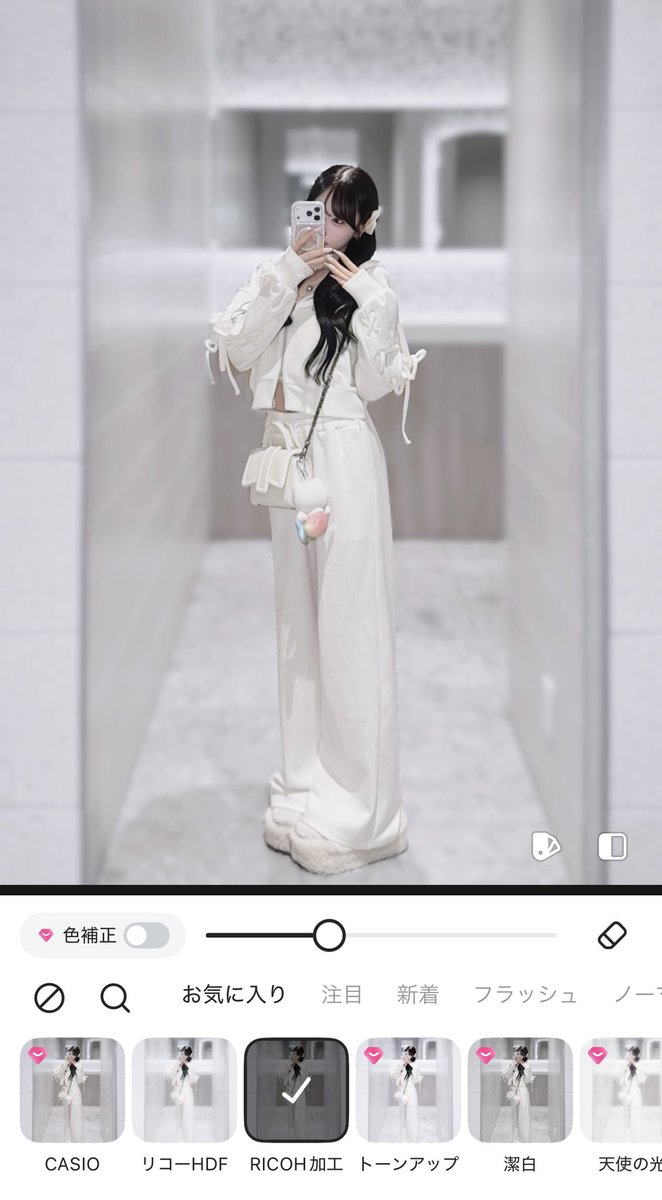Select the RICOH加工 filter
Screen dimensions: 662x1200
click(296, 1090)
